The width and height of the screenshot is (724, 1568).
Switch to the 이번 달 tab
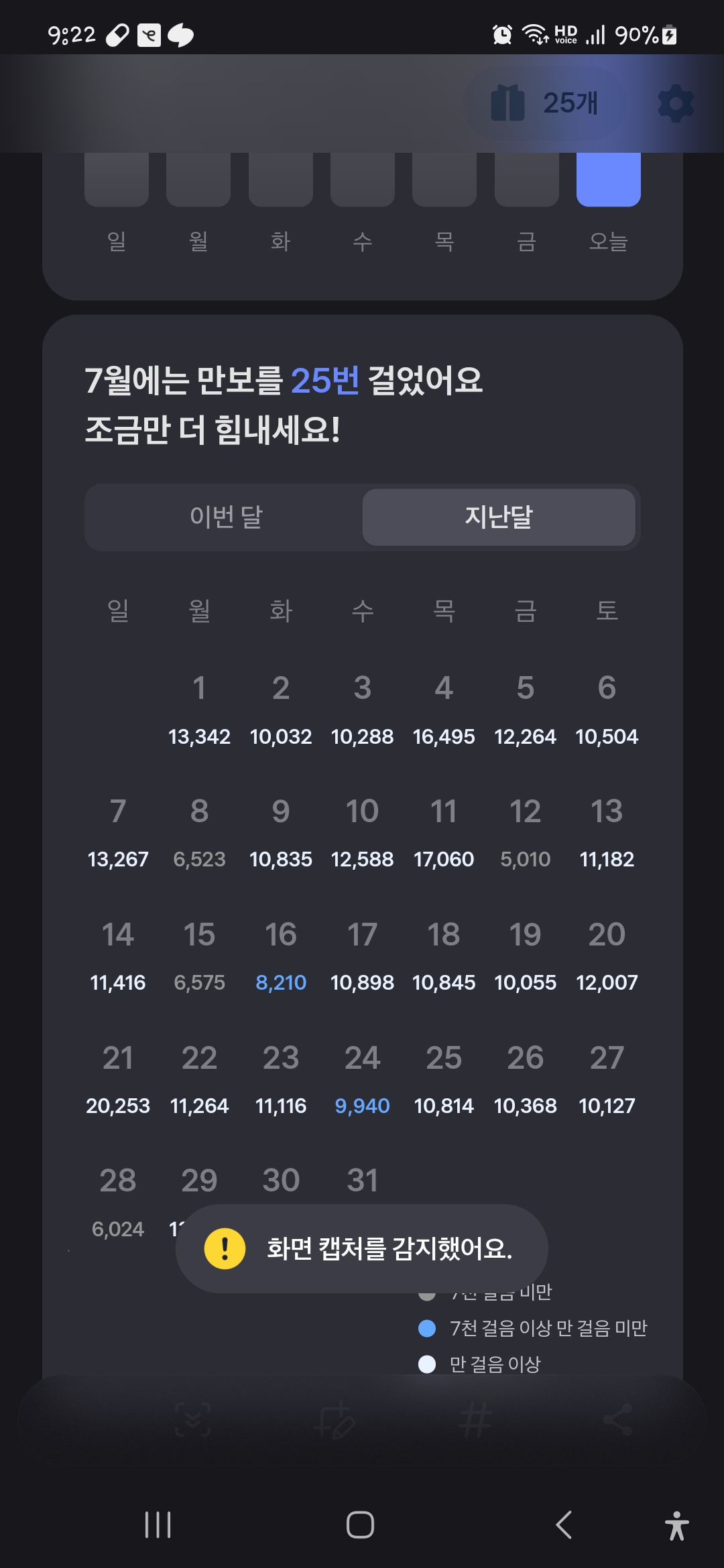[226, 517]
